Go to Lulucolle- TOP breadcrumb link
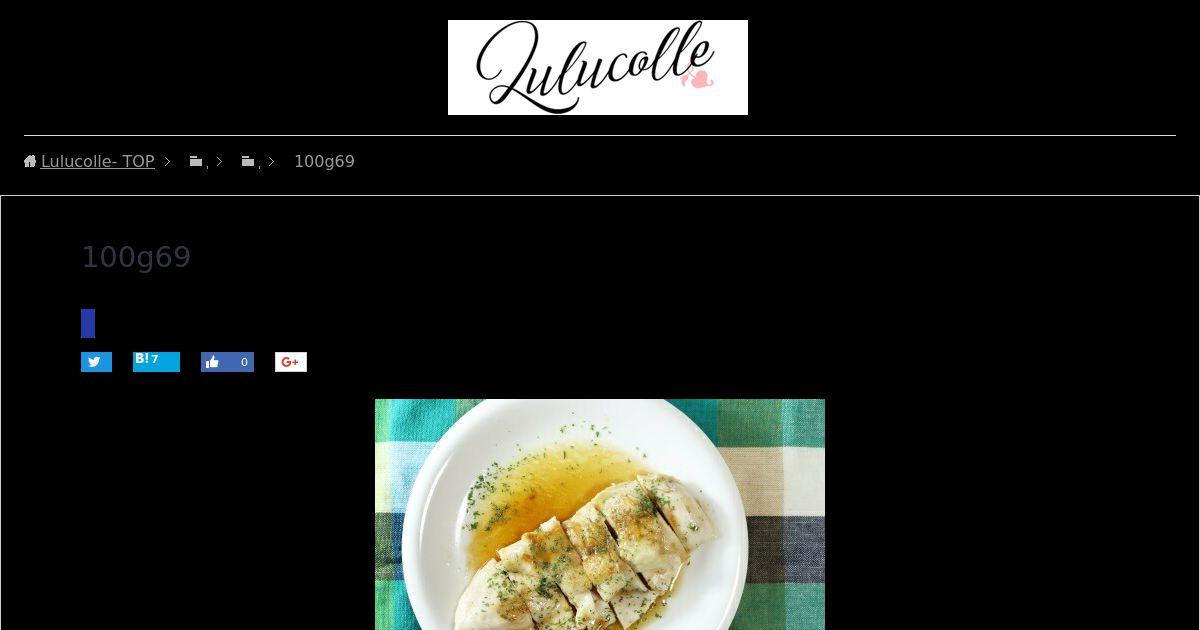 coord(97,162)
